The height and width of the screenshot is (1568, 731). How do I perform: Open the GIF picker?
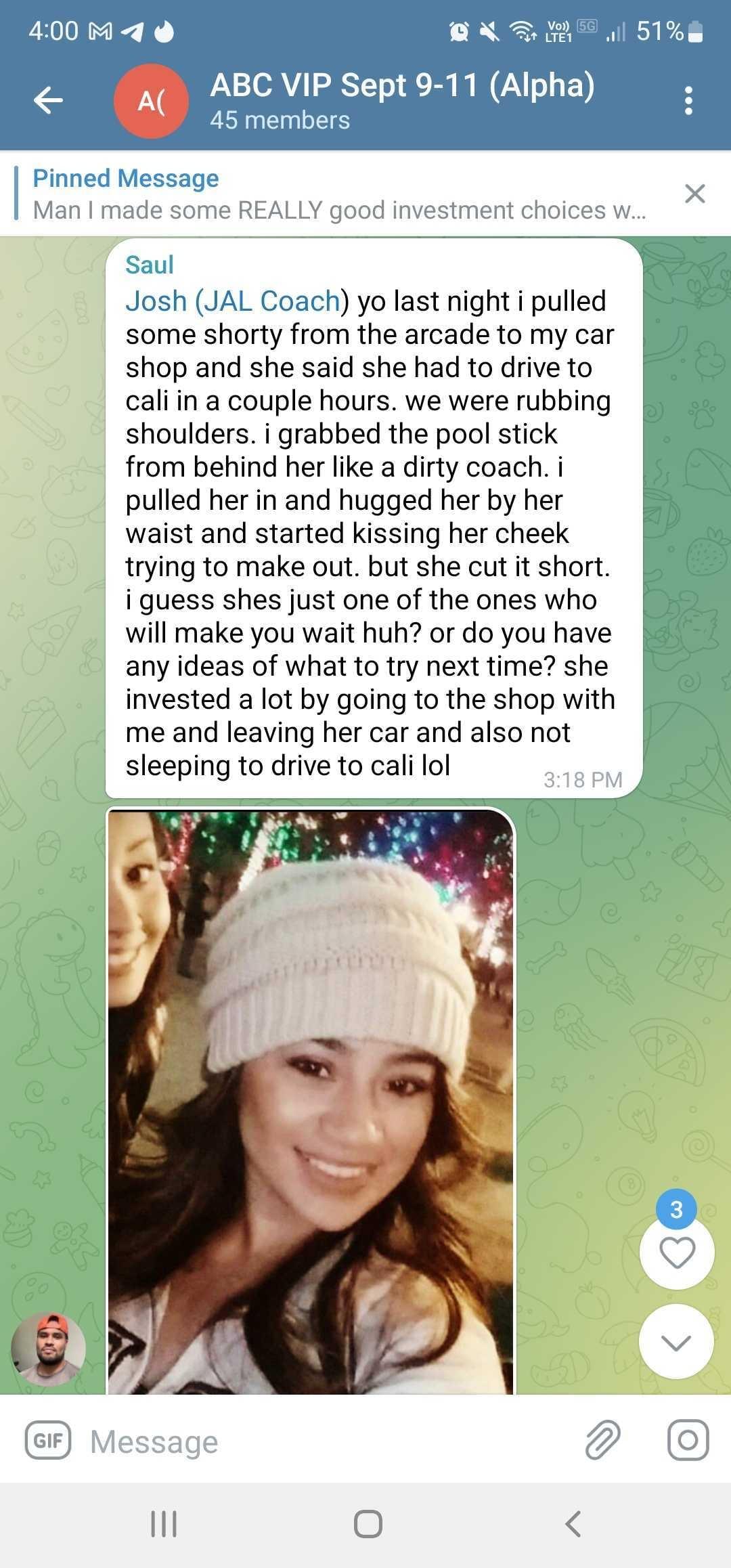tap(48, 1440)
